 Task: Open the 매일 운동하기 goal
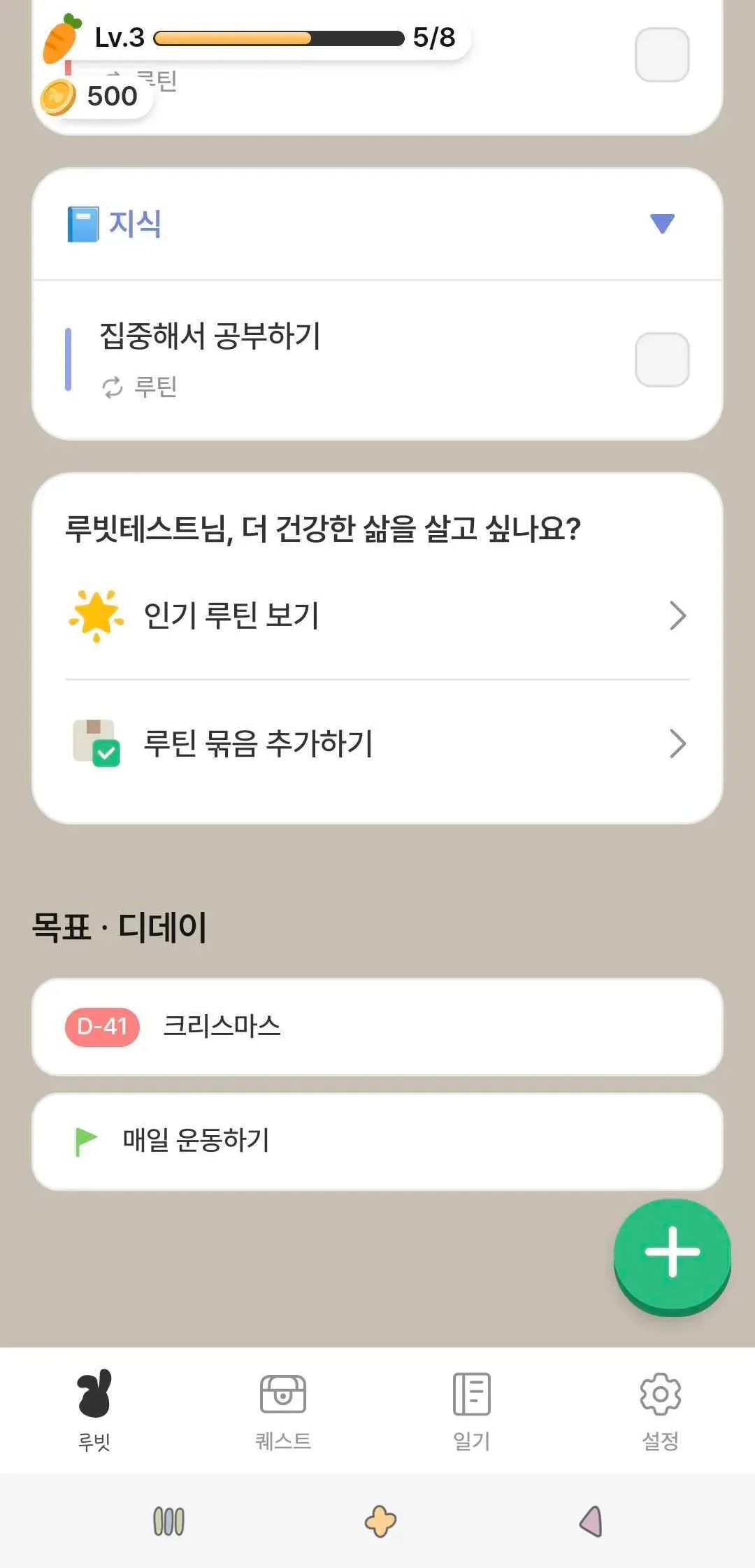click(377, 1141)
